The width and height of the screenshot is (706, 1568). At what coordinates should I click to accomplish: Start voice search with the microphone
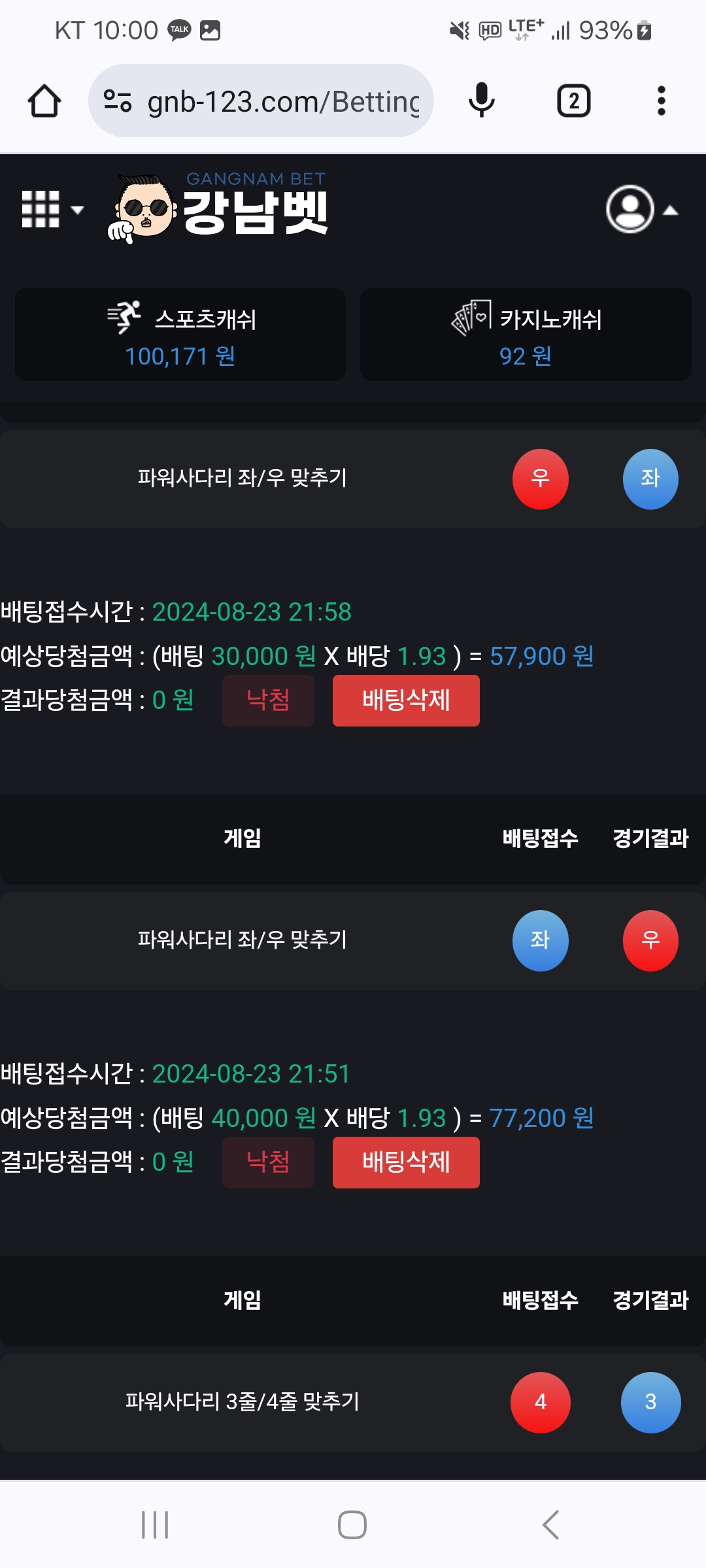pos(482,101)
